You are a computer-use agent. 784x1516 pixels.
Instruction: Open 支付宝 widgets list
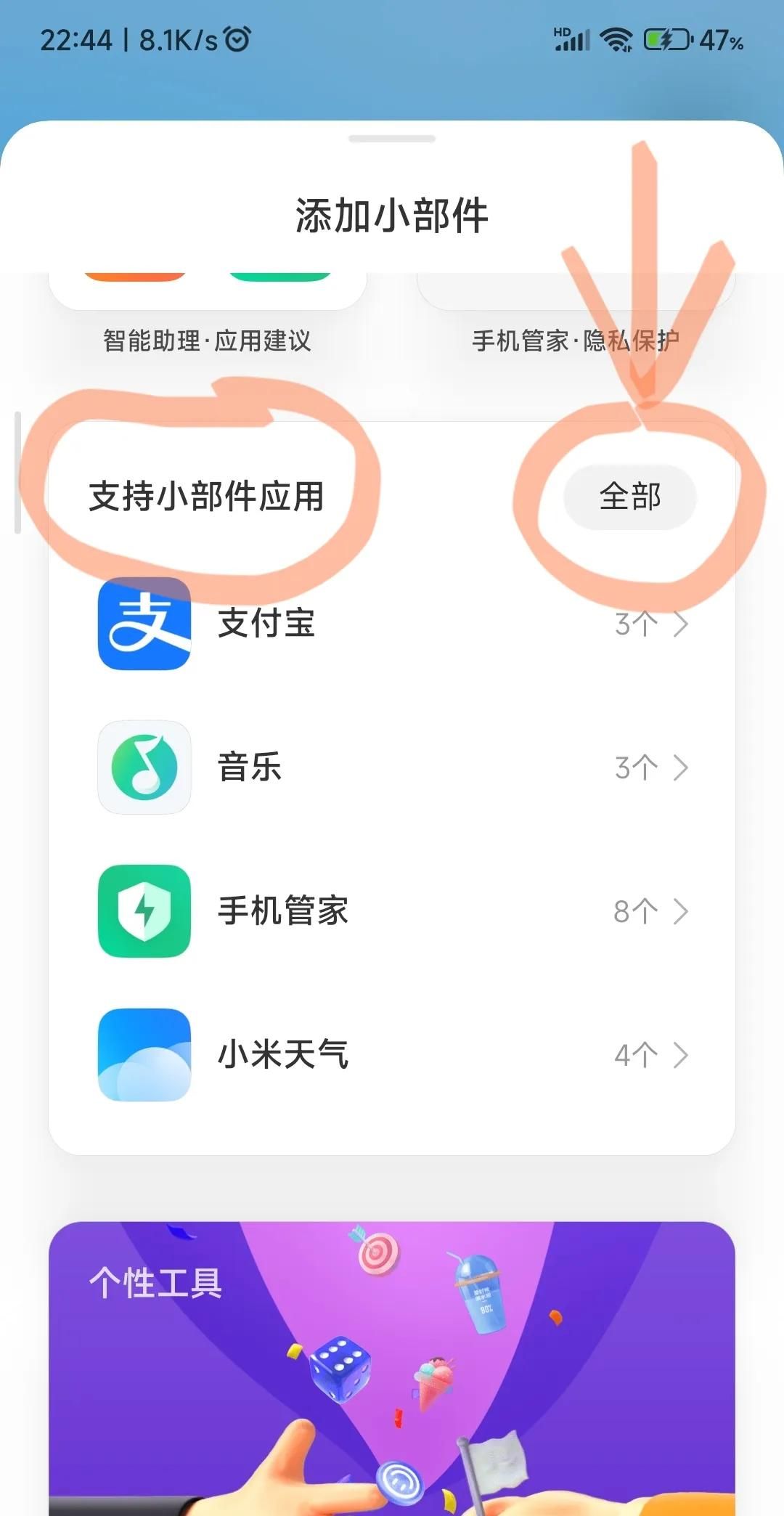392,624
